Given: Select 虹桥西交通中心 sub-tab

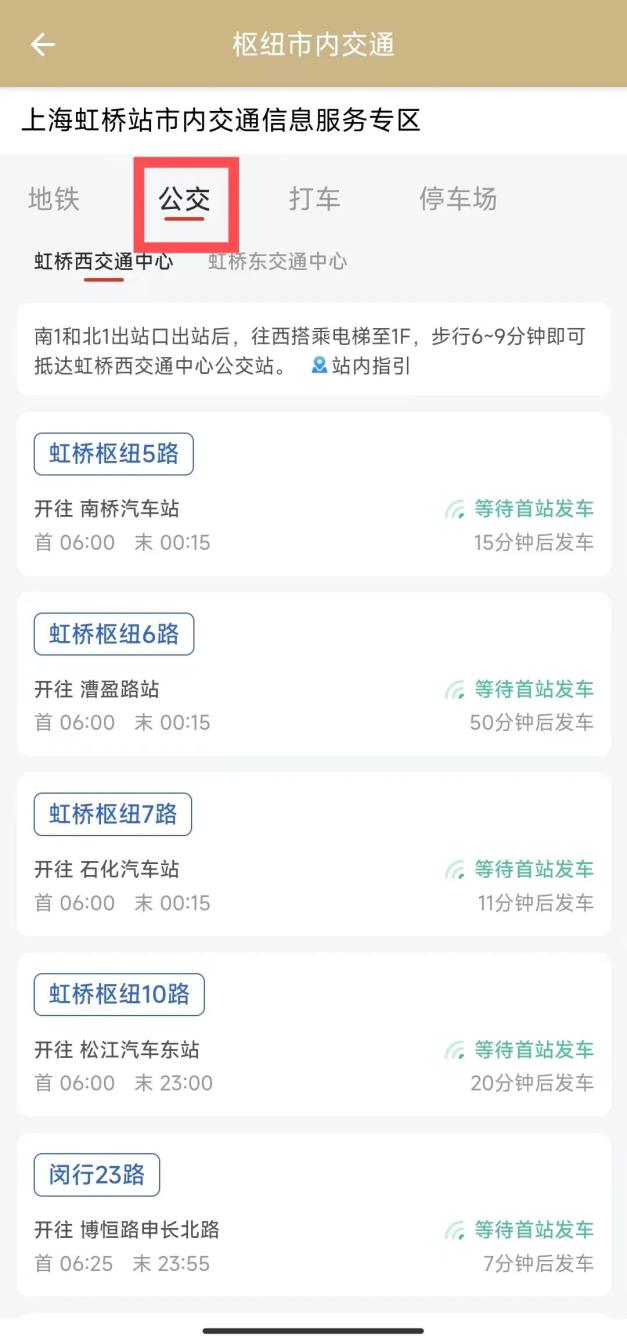Looking at the screenshot, I should (104, 262).
